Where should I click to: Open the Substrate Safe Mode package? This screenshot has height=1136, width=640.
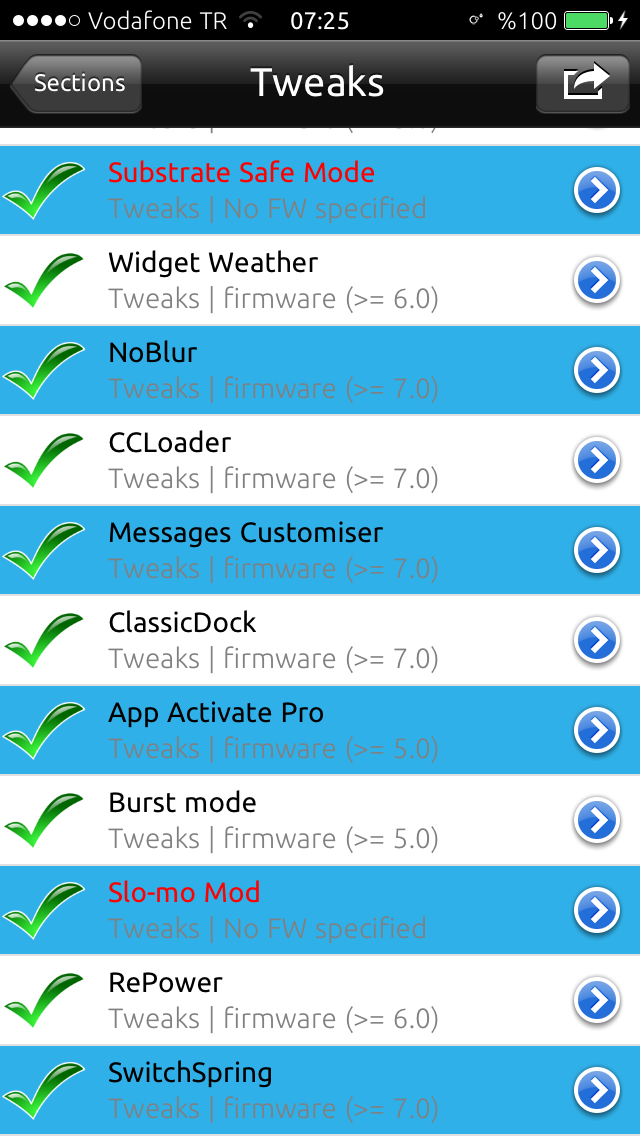point(320,190)
